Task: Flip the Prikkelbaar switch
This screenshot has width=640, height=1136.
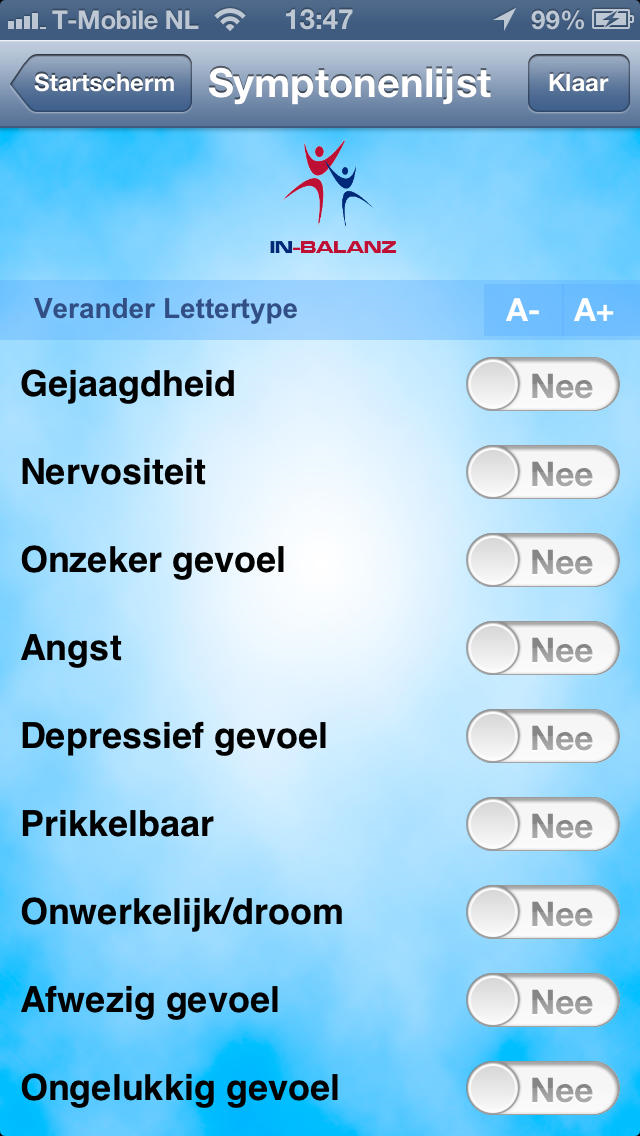Action: tap(543, 824)
